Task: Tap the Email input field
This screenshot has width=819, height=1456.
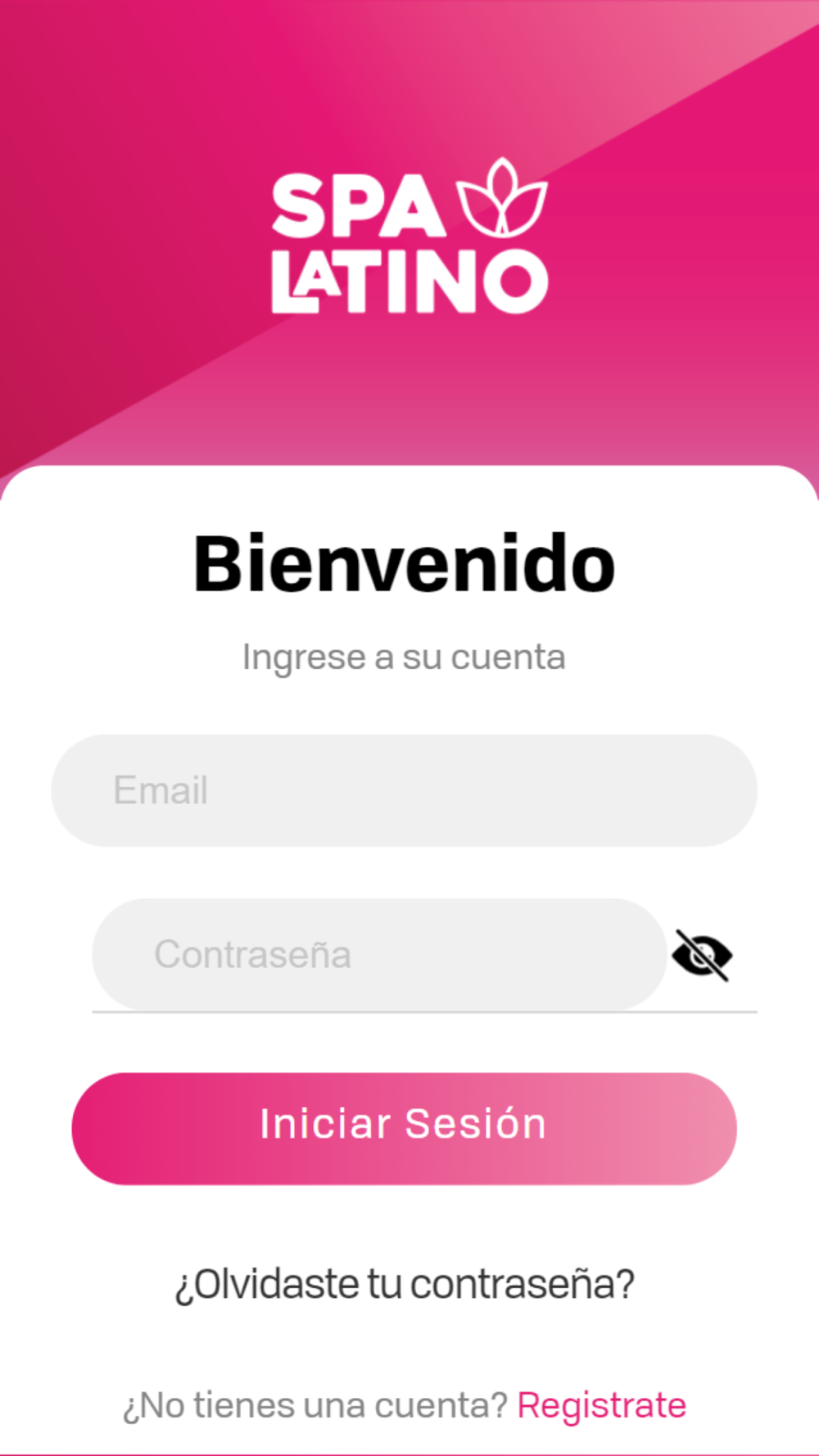Action: click(x=404, y=790)
